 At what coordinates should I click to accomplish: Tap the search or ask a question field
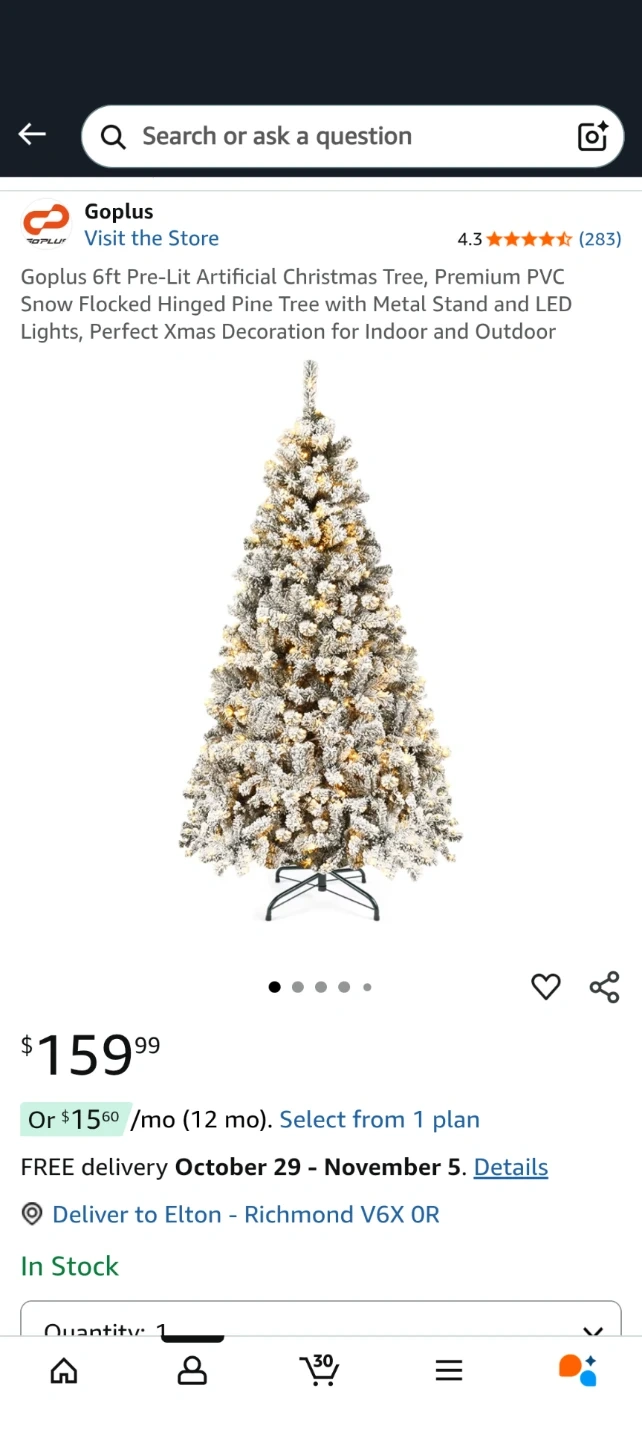click(x=330, y=136)
